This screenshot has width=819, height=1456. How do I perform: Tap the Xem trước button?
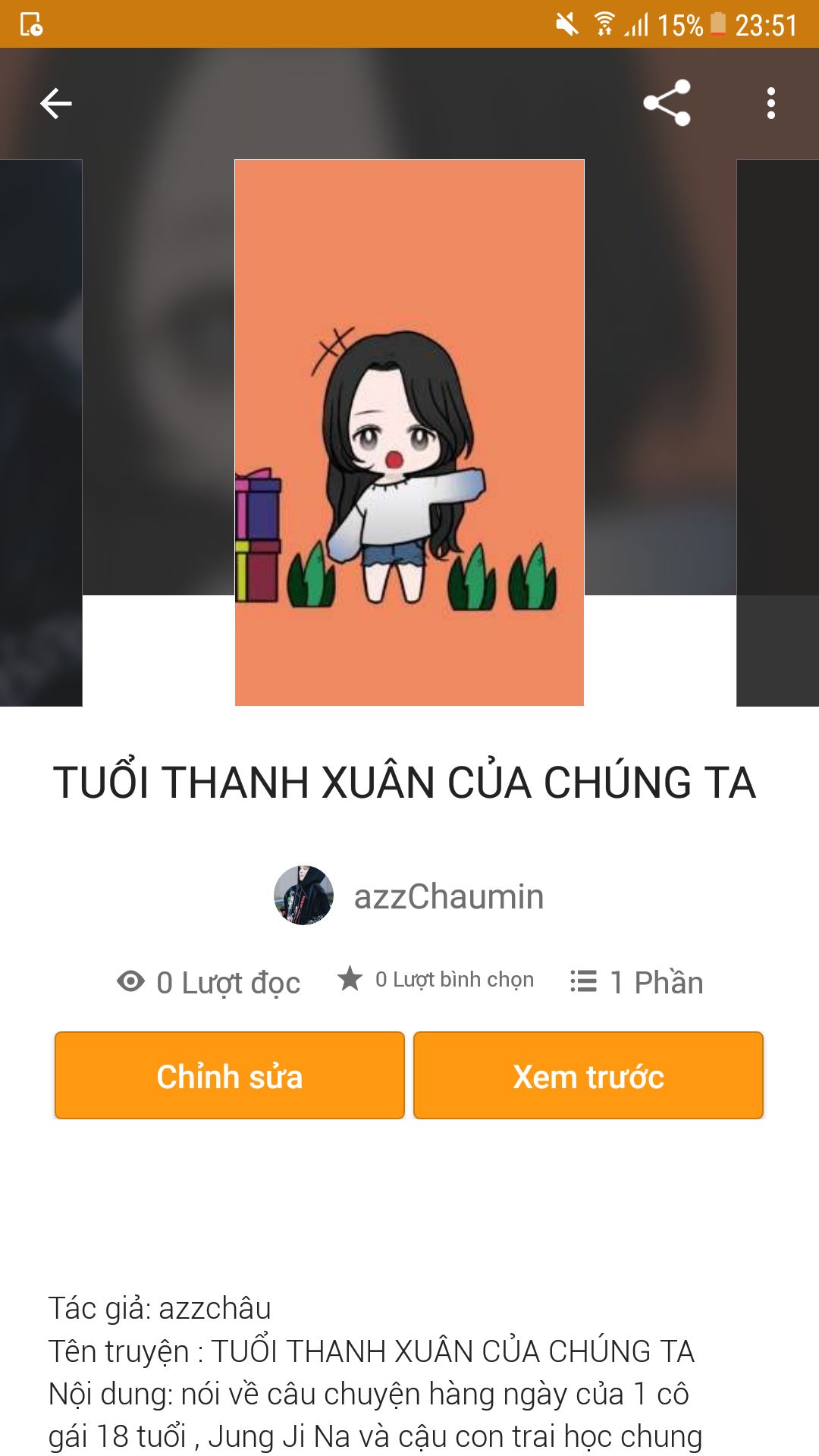point(588,1075)
